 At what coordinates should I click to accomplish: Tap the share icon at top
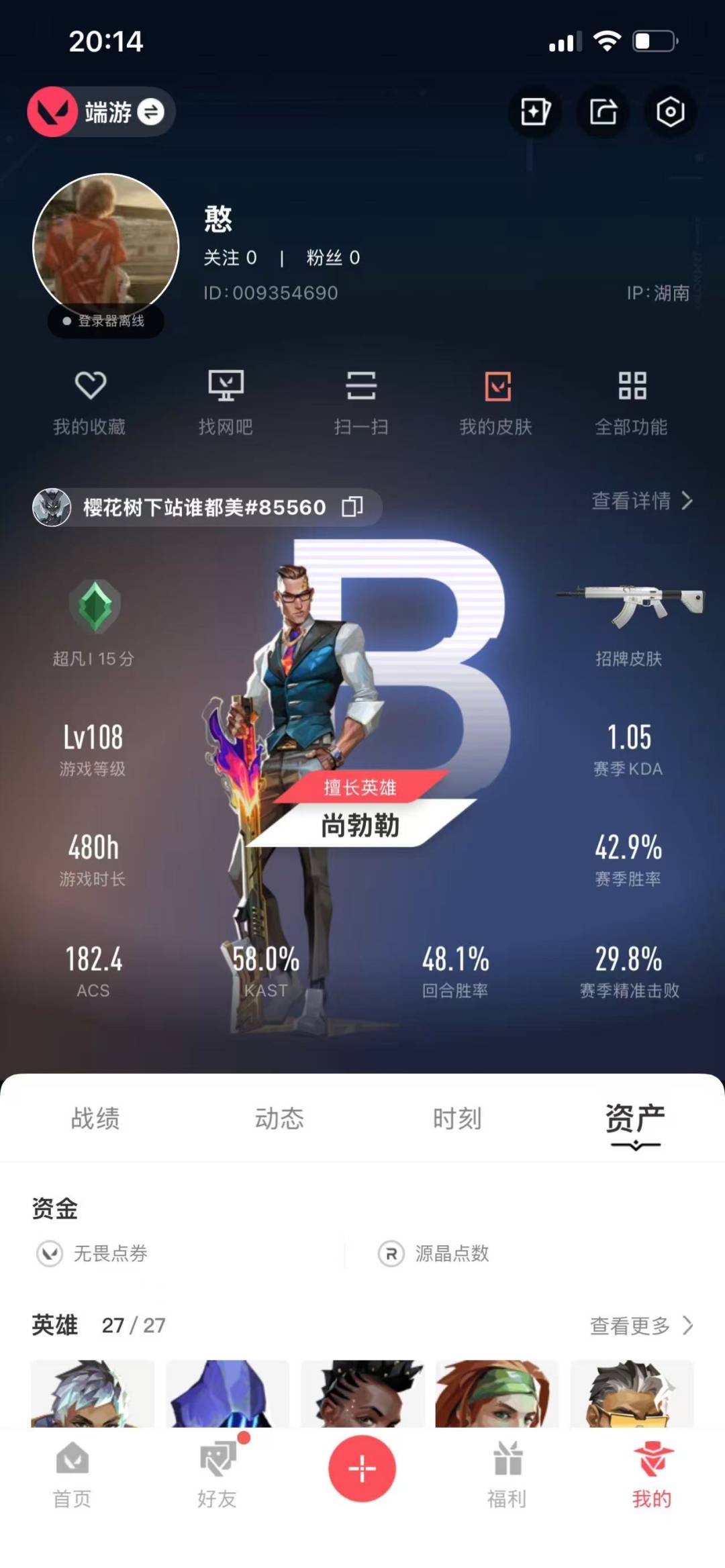[603, 111]
